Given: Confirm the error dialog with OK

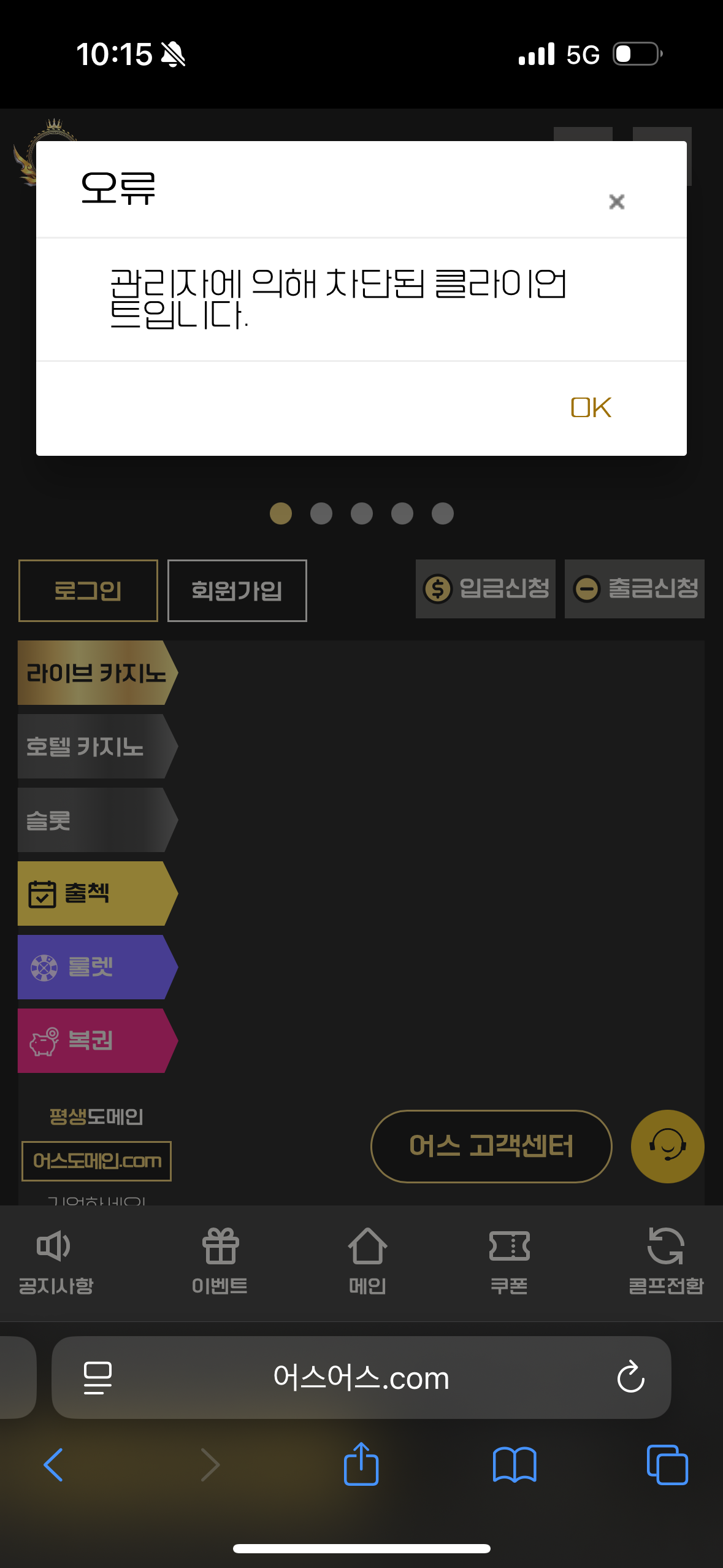Looking at the screenshot, I should pyautogui.click(x=591, y=408).
